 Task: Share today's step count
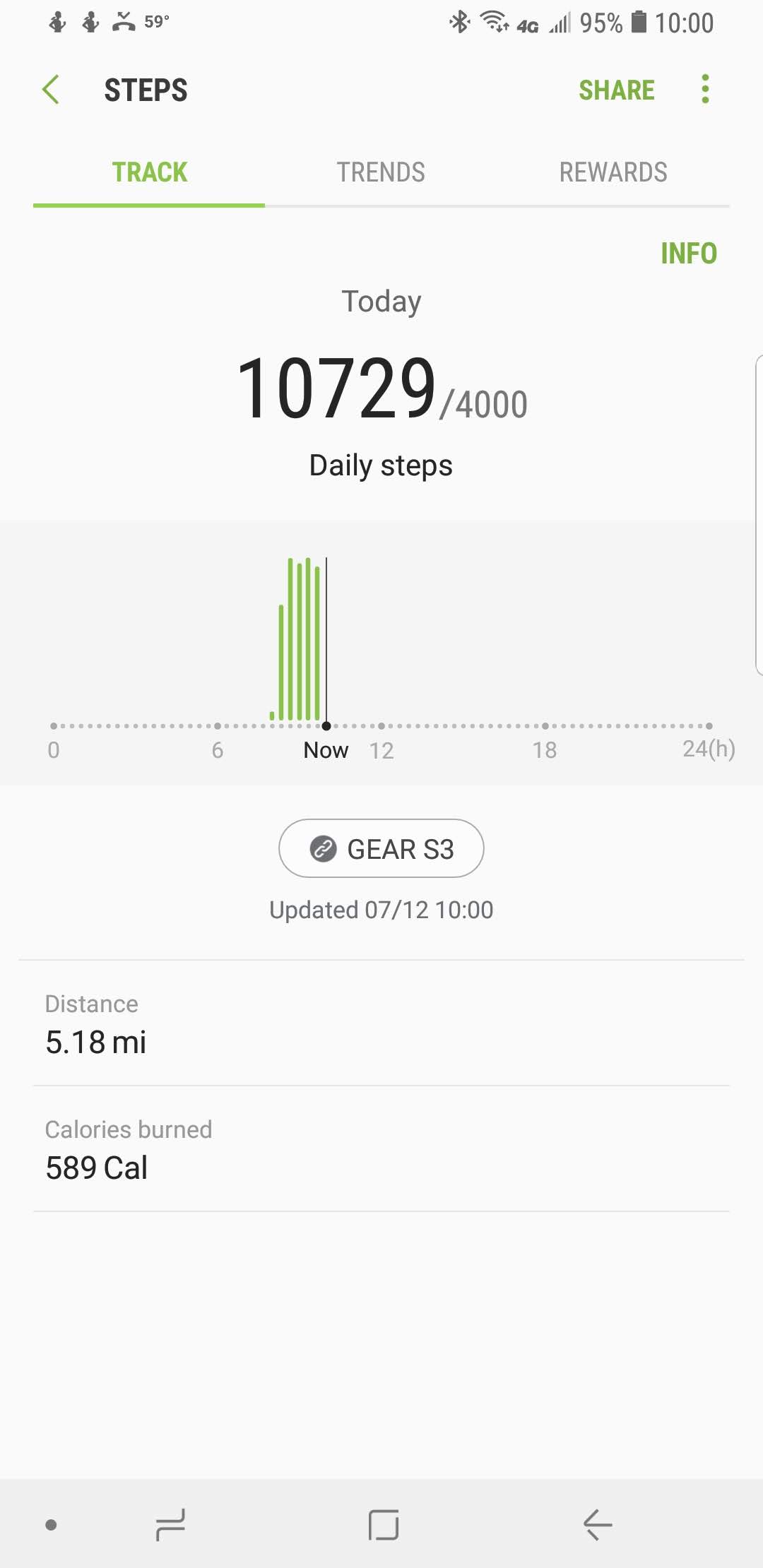616,90
